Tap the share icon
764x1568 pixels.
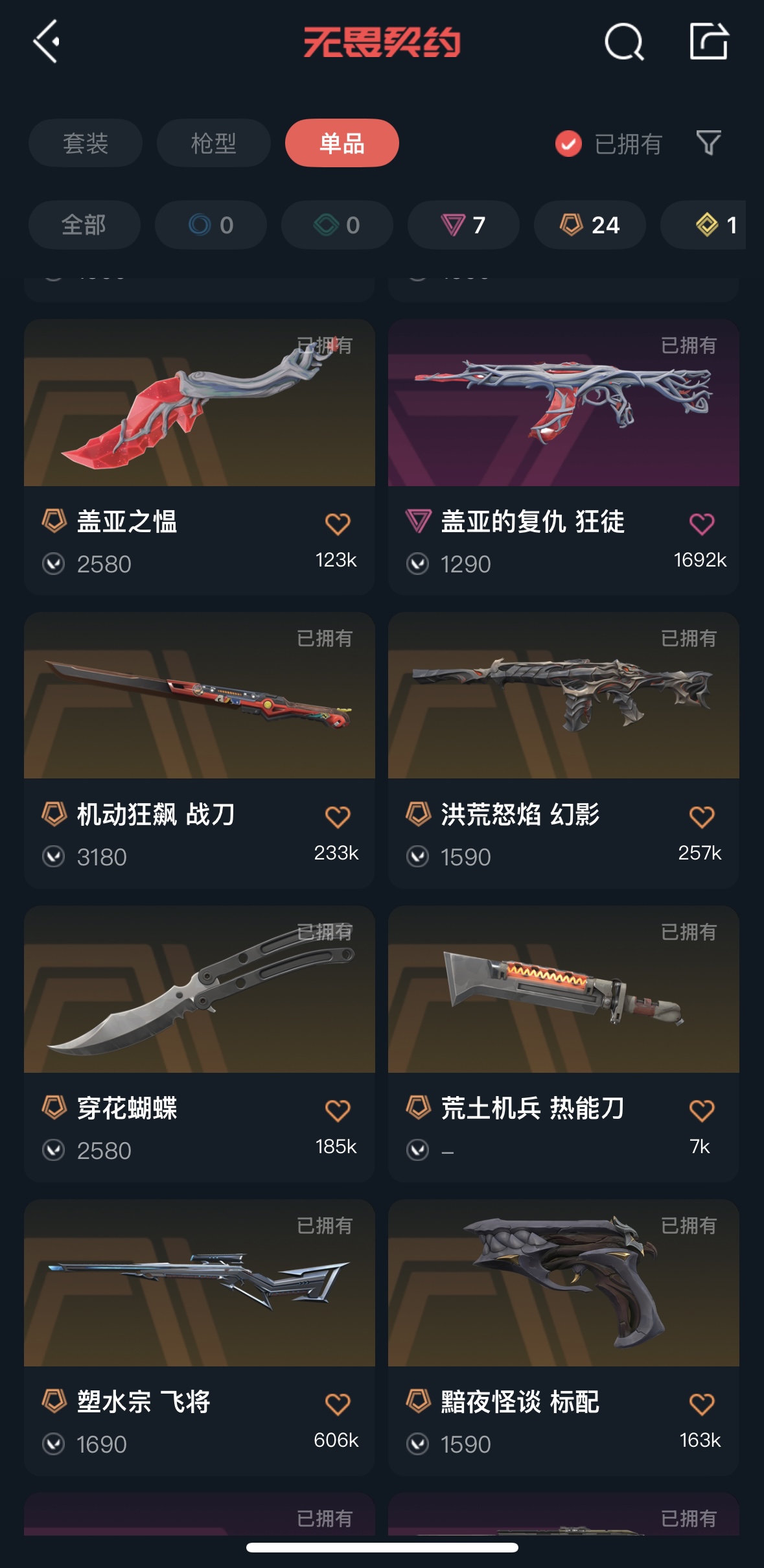[x=708, y=41]
